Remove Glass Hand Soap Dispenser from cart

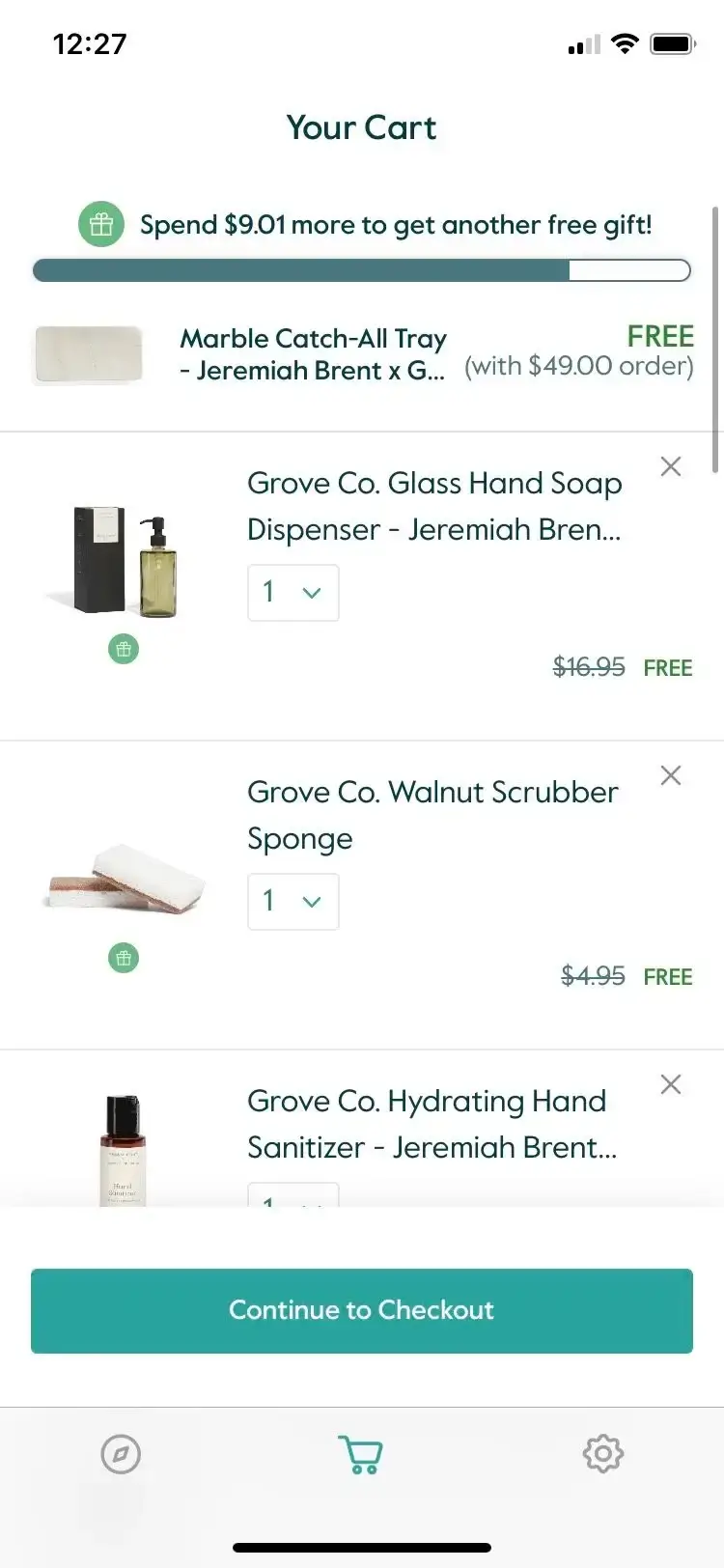pos(671,467)
